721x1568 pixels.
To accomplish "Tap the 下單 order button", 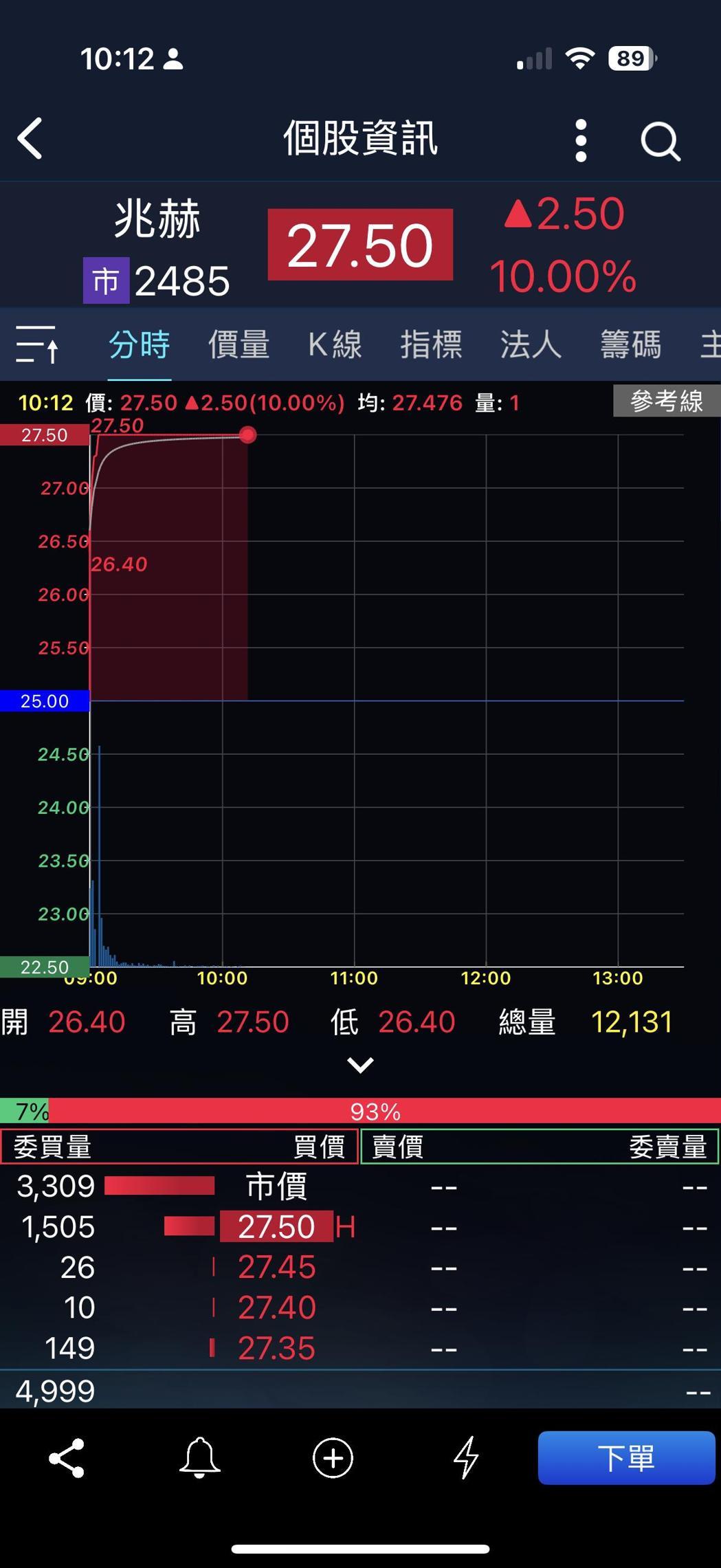I will point(625,1458).
